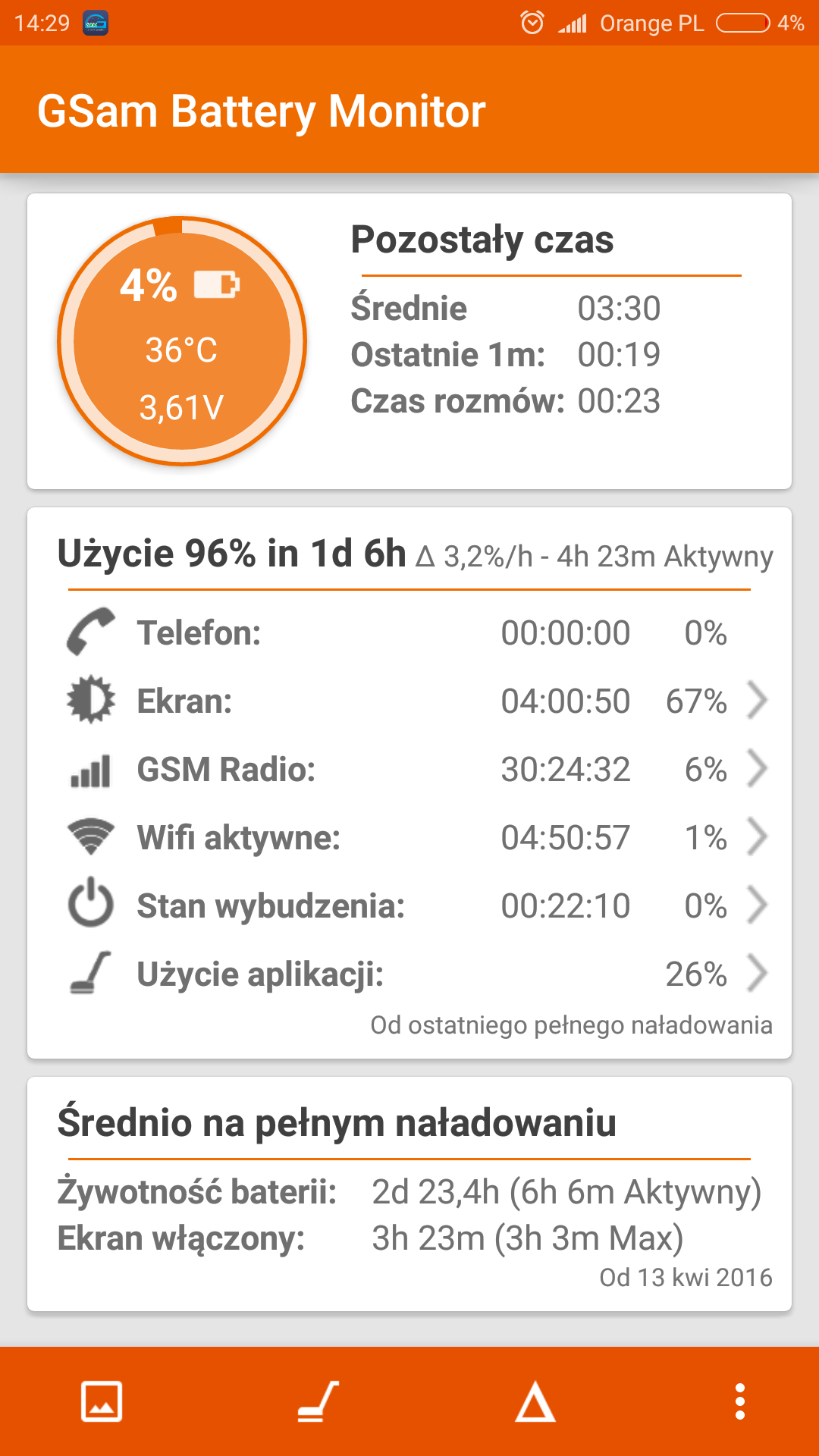Open app usage icon in bottom bar

(x=318, y=1401)
